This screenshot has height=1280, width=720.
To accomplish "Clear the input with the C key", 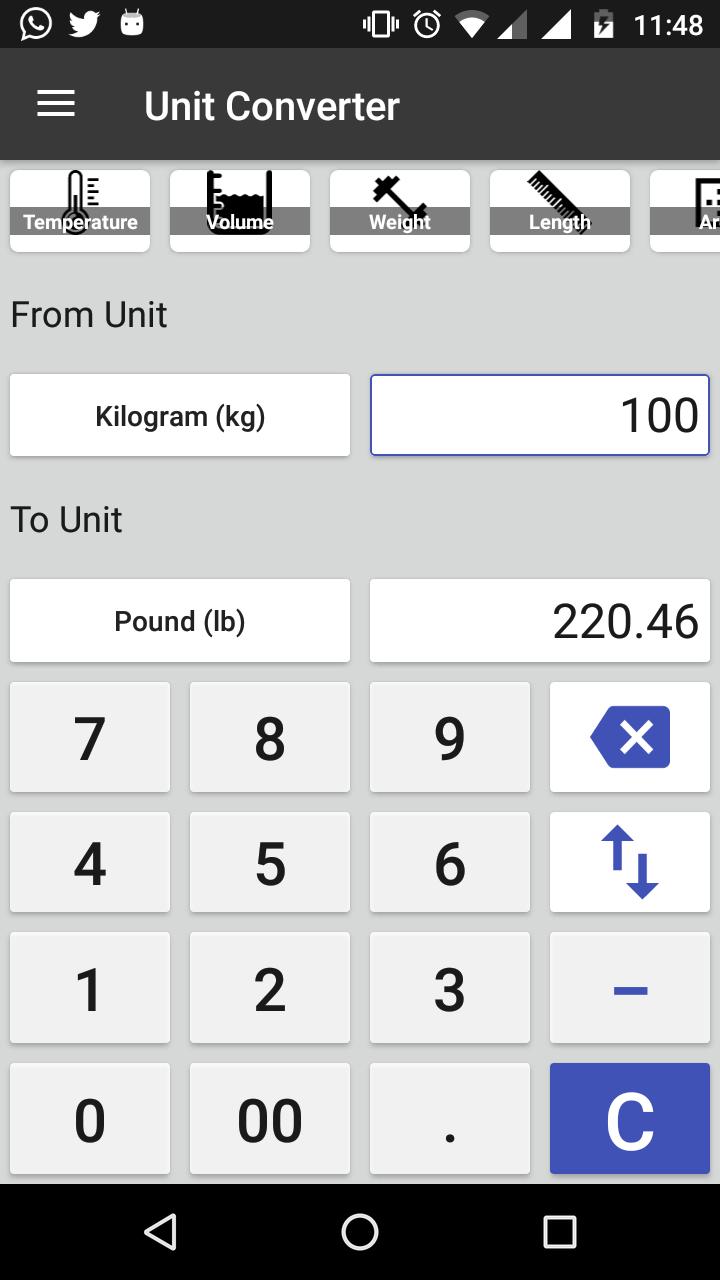I will [630, 1118].
